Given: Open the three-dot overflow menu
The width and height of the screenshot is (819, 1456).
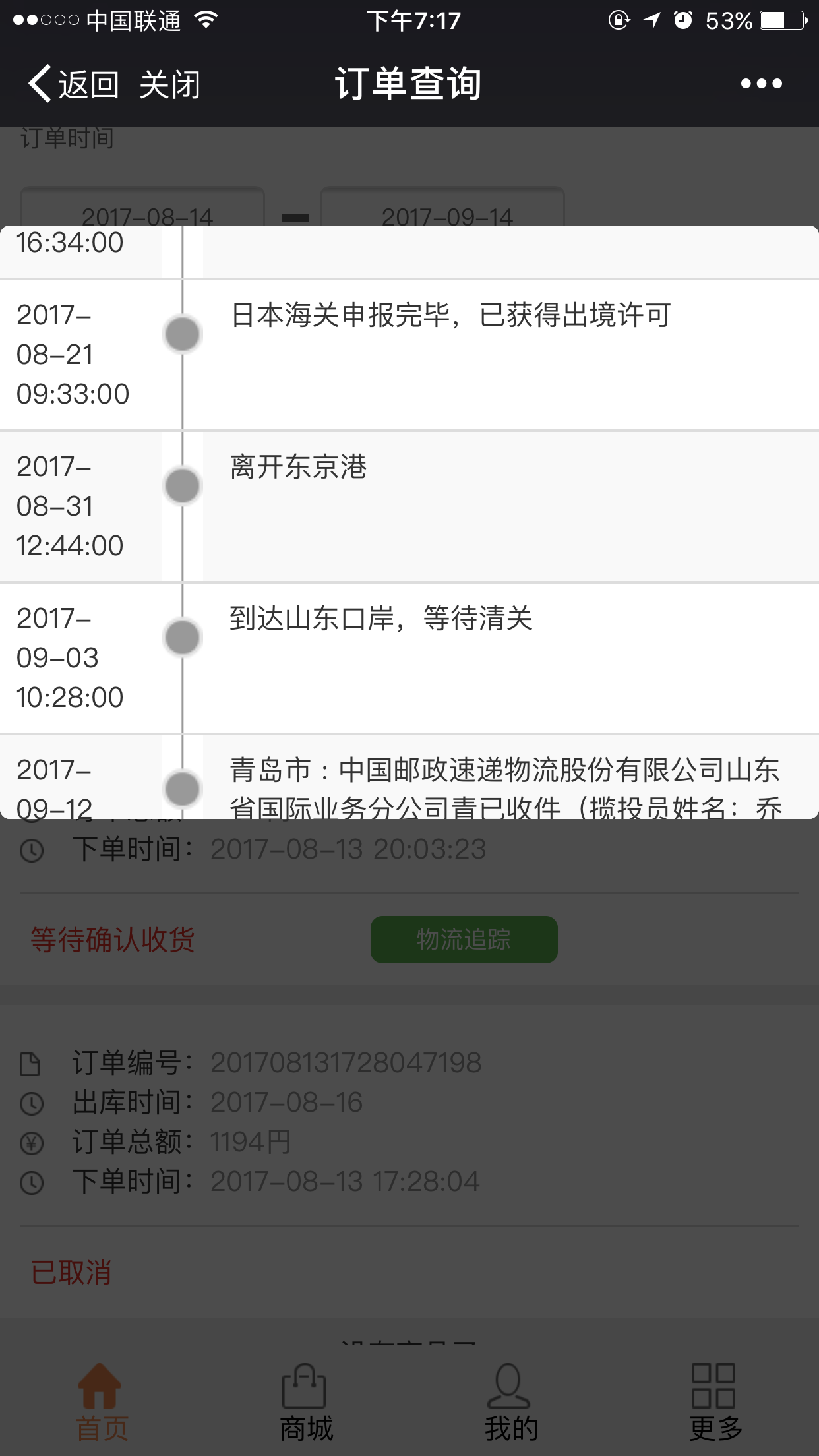Looking at the screenshot, I should [761, 84].
